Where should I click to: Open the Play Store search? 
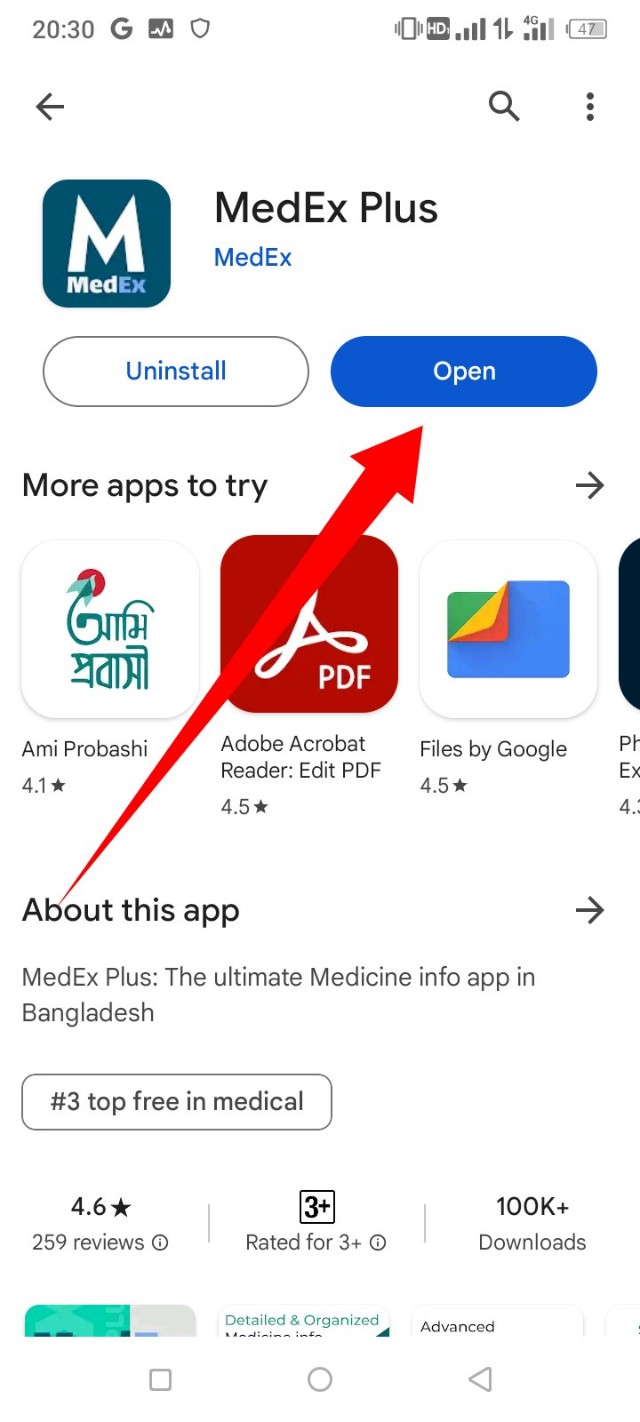(504, 106)
